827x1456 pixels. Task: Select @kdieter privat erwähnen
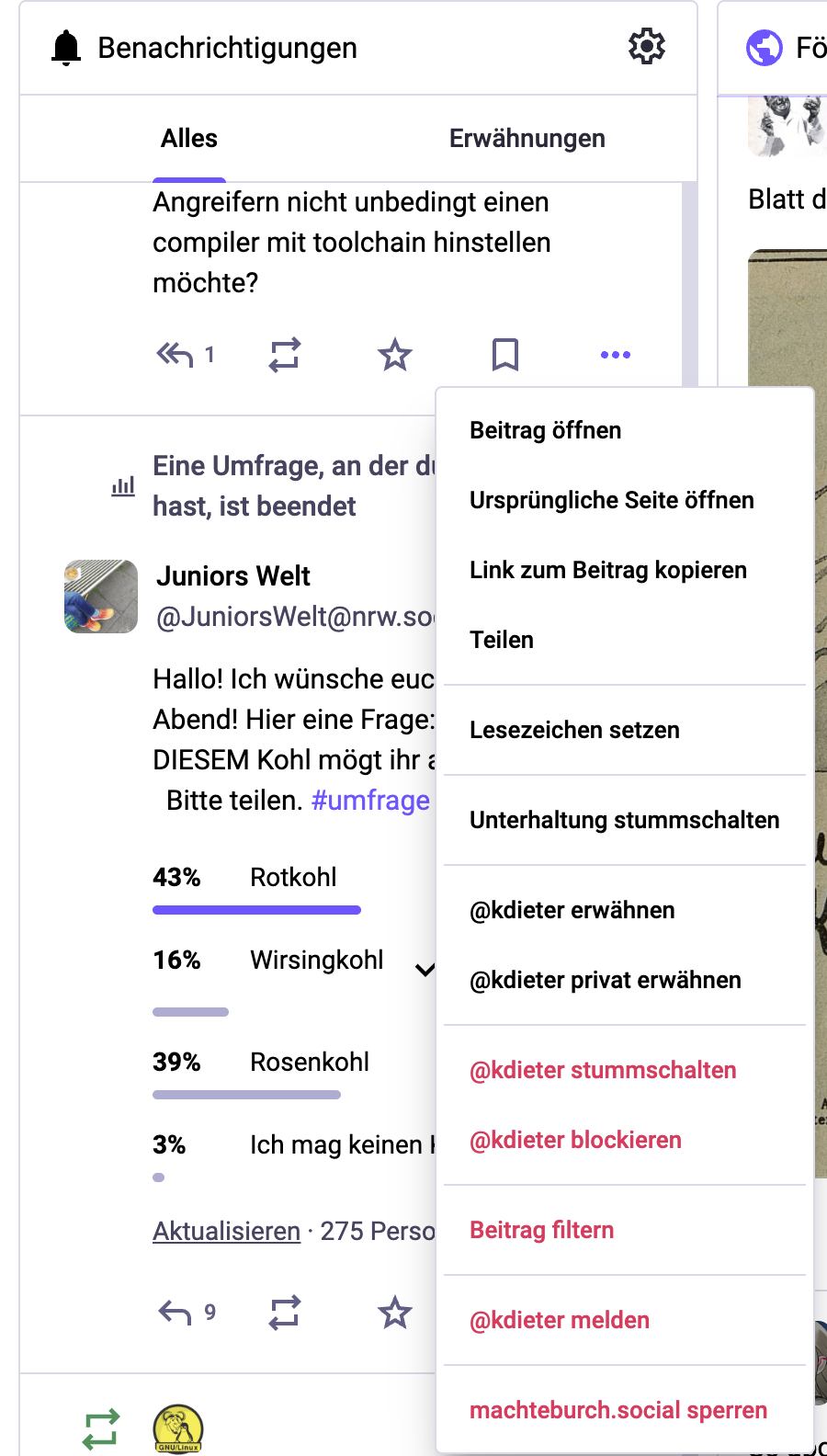[605, 980]
